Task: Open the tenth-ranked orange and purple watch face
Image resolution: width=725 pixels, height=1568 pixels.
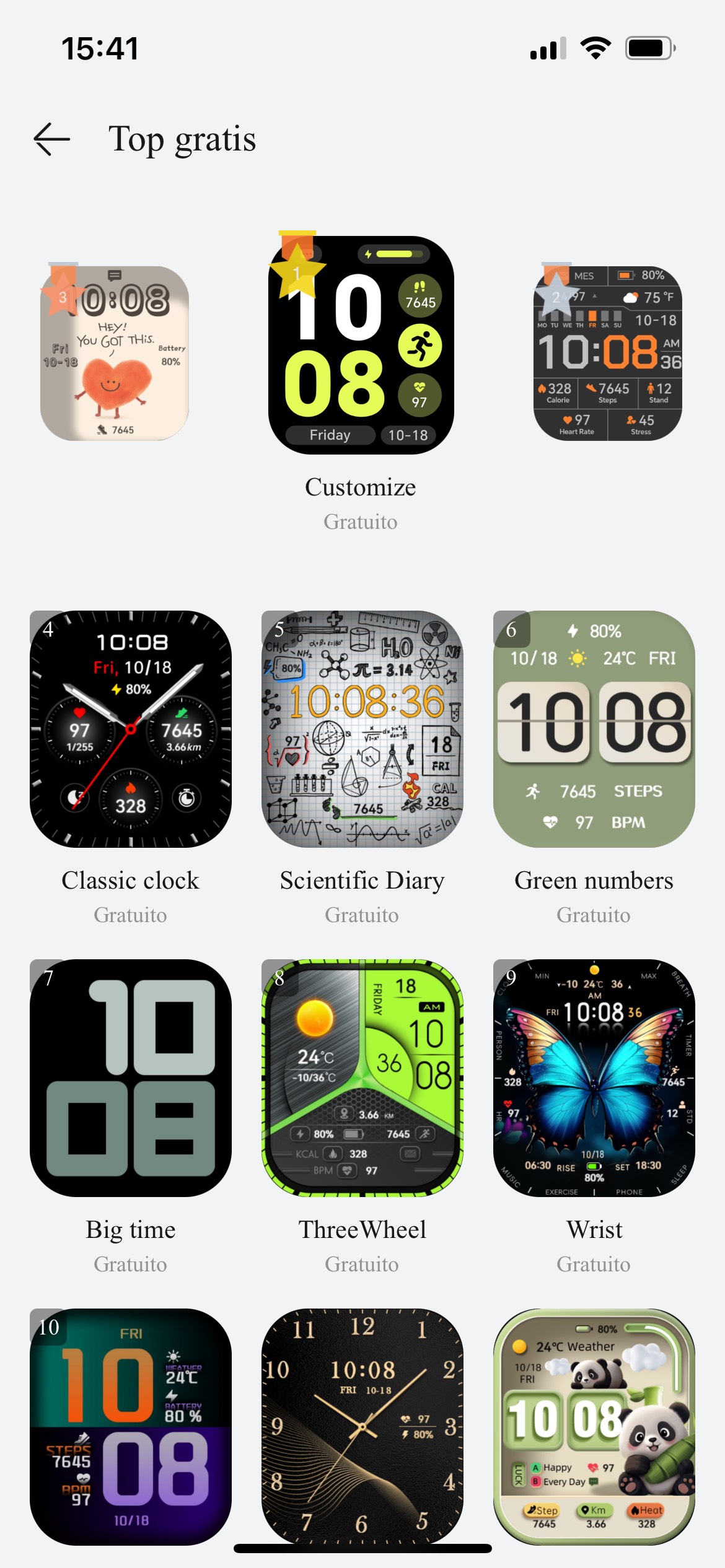Action: (131, 1426)
